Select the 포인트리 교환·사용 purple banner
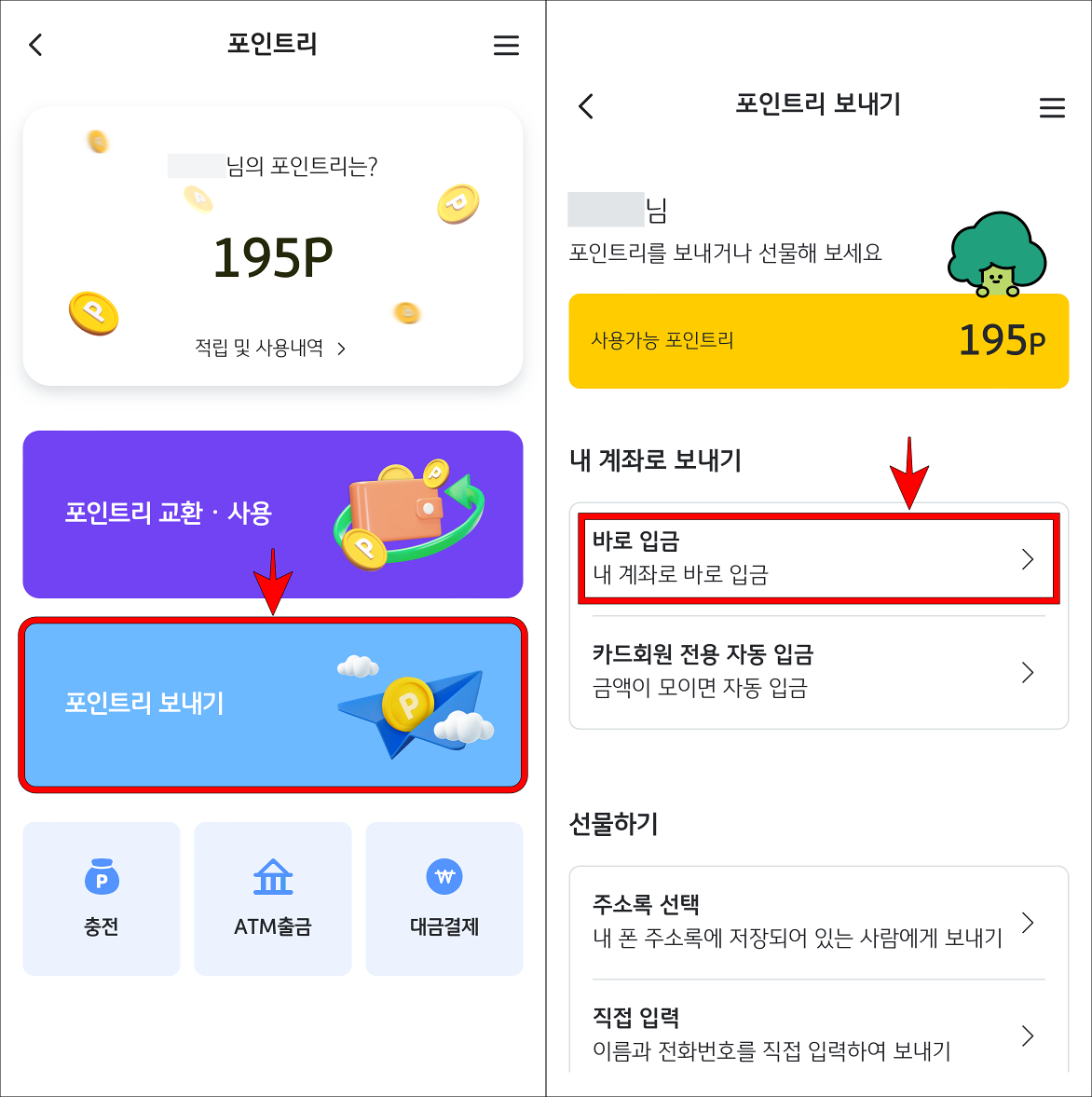 (273, 514)
